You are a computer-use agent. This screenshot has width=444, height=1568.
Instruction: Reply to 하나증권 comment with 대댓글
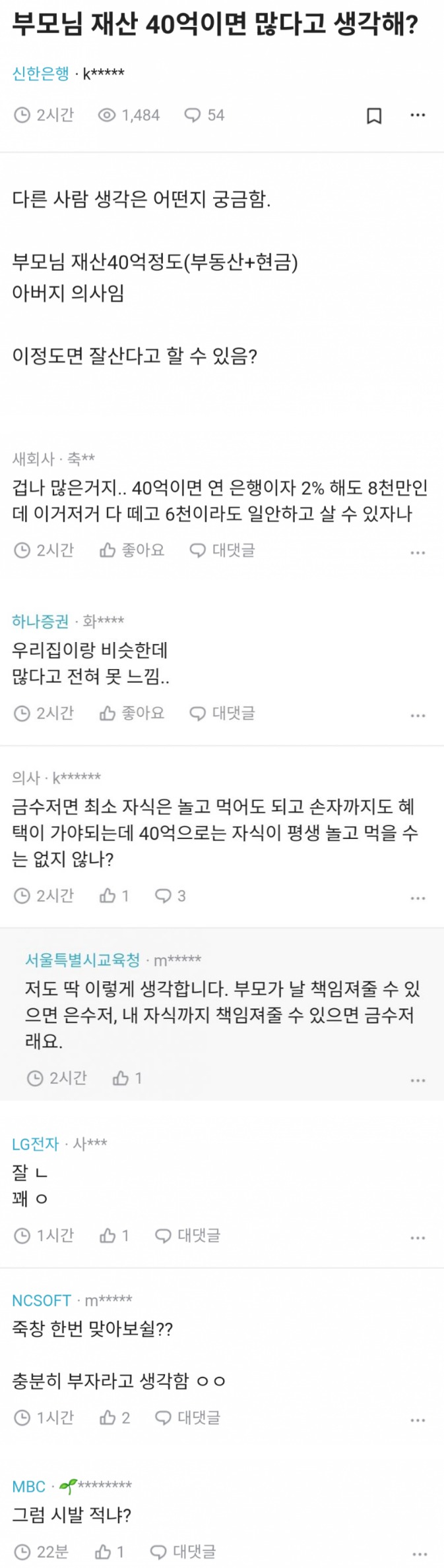[222, 713]
